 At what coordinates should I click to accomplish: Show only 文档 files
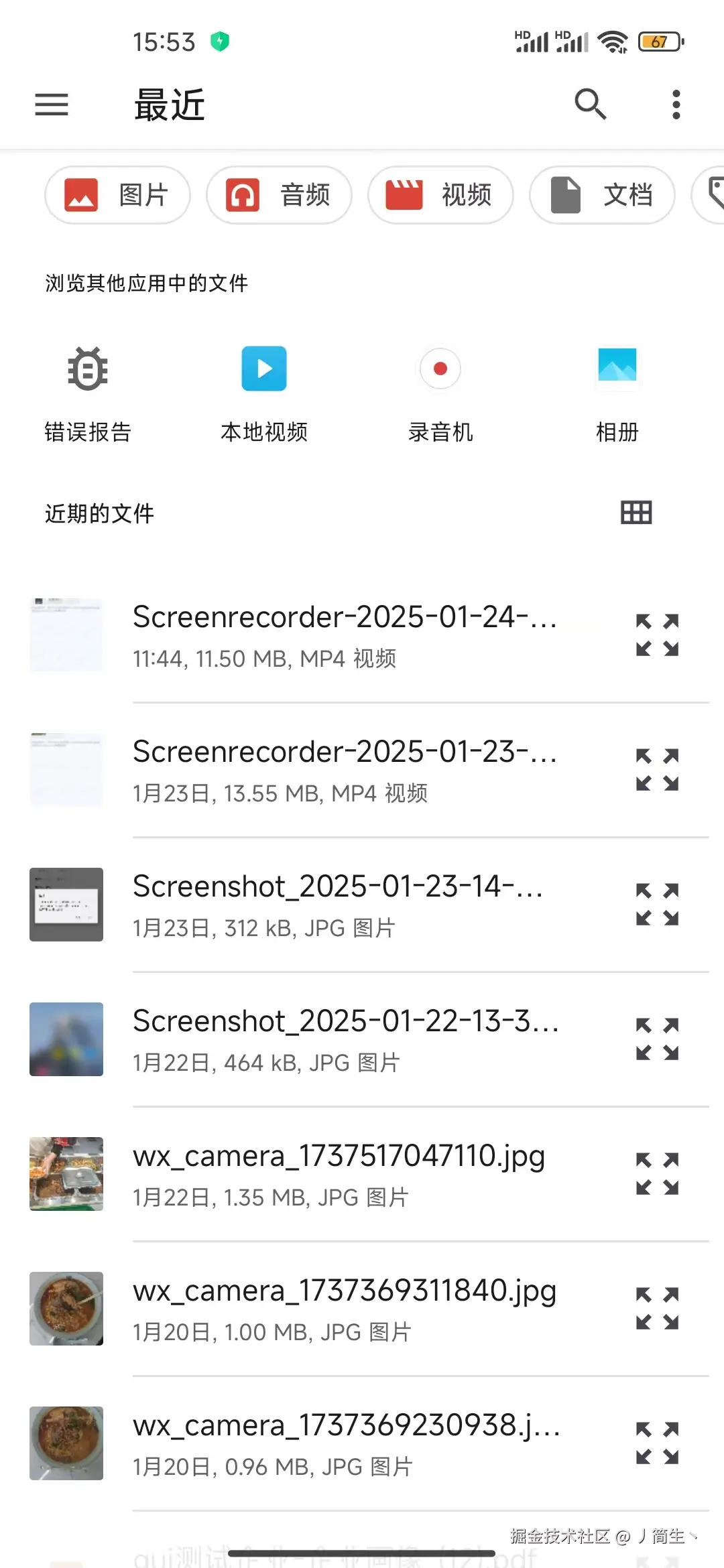(602, 195)
